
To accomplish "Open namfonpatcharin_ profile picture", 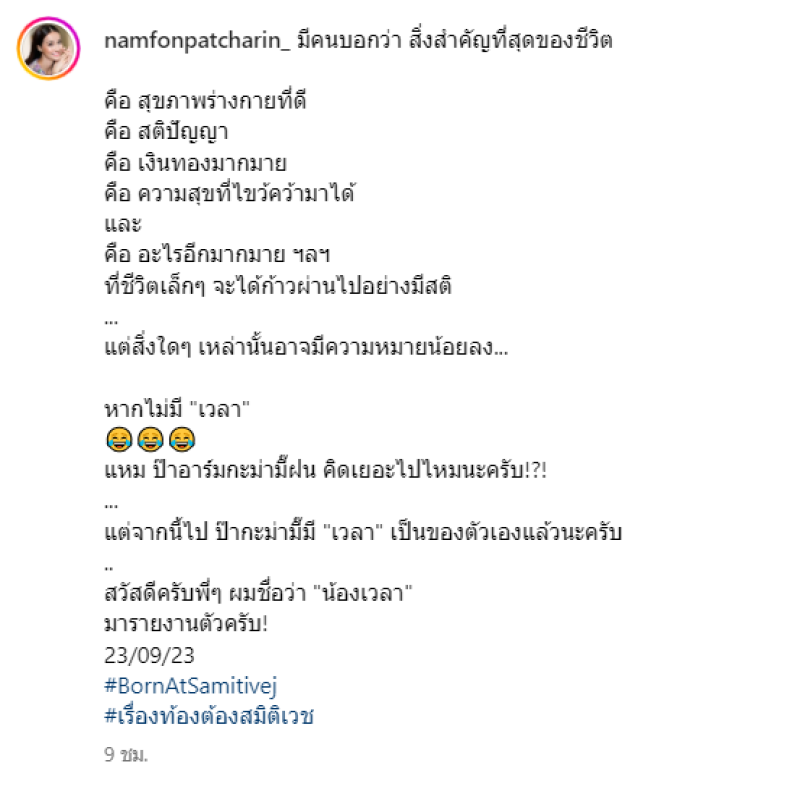I will pyautogui.click(x=48, y=49).
